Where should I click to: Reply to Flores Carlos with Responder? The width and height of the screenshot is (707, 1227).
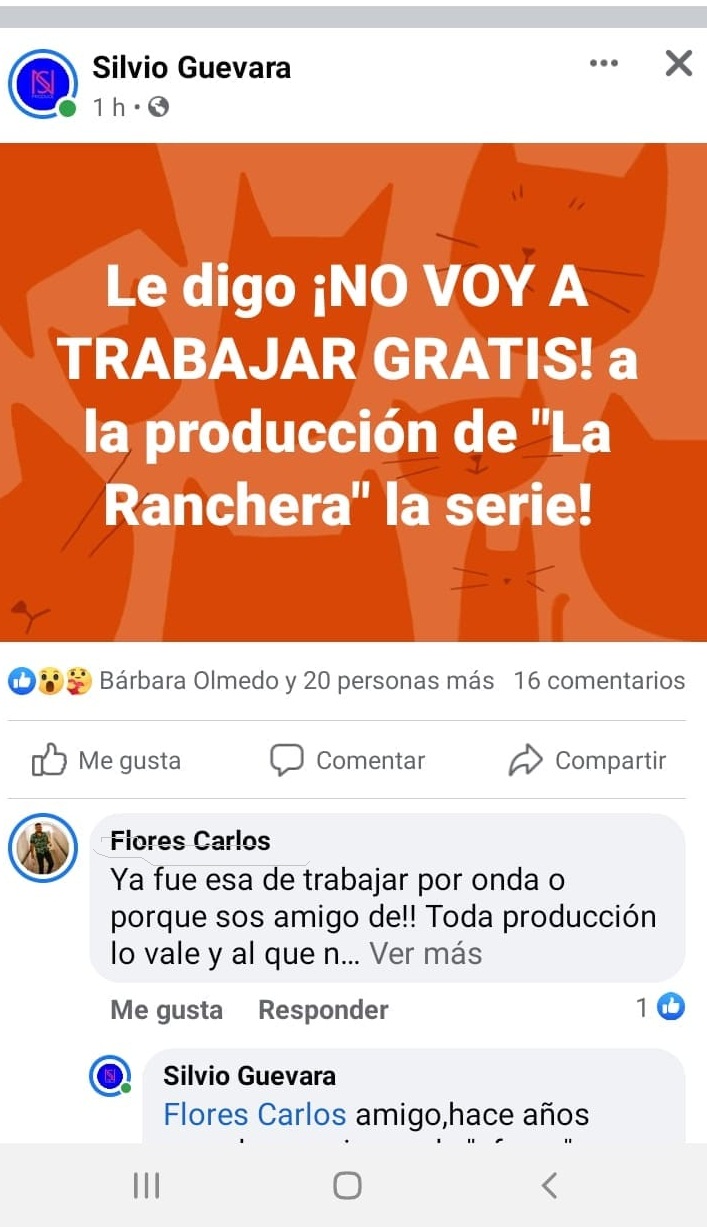click(x=323, y=1010)
